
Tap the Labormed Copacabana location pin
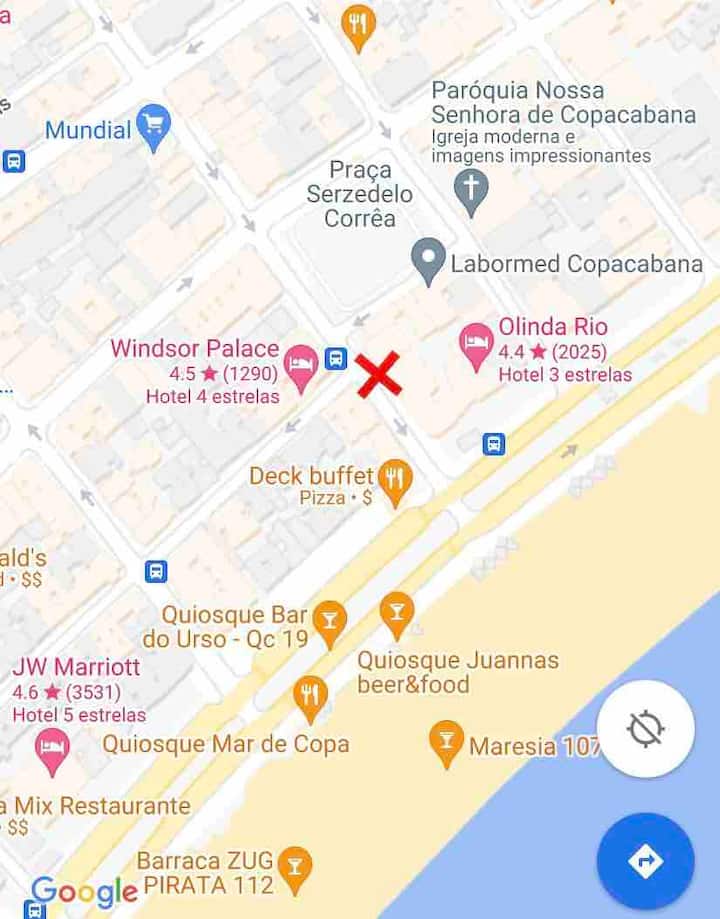pos(428,262)
